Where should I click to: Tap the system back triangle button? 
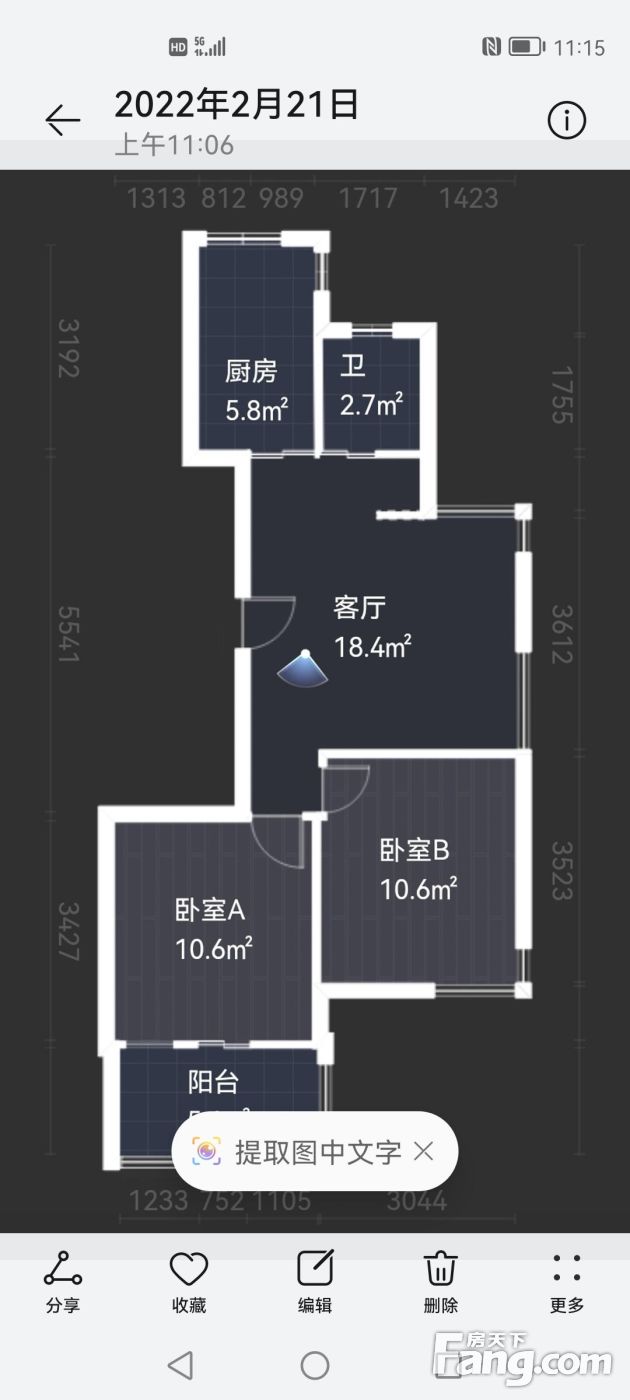coord(180,1365)
